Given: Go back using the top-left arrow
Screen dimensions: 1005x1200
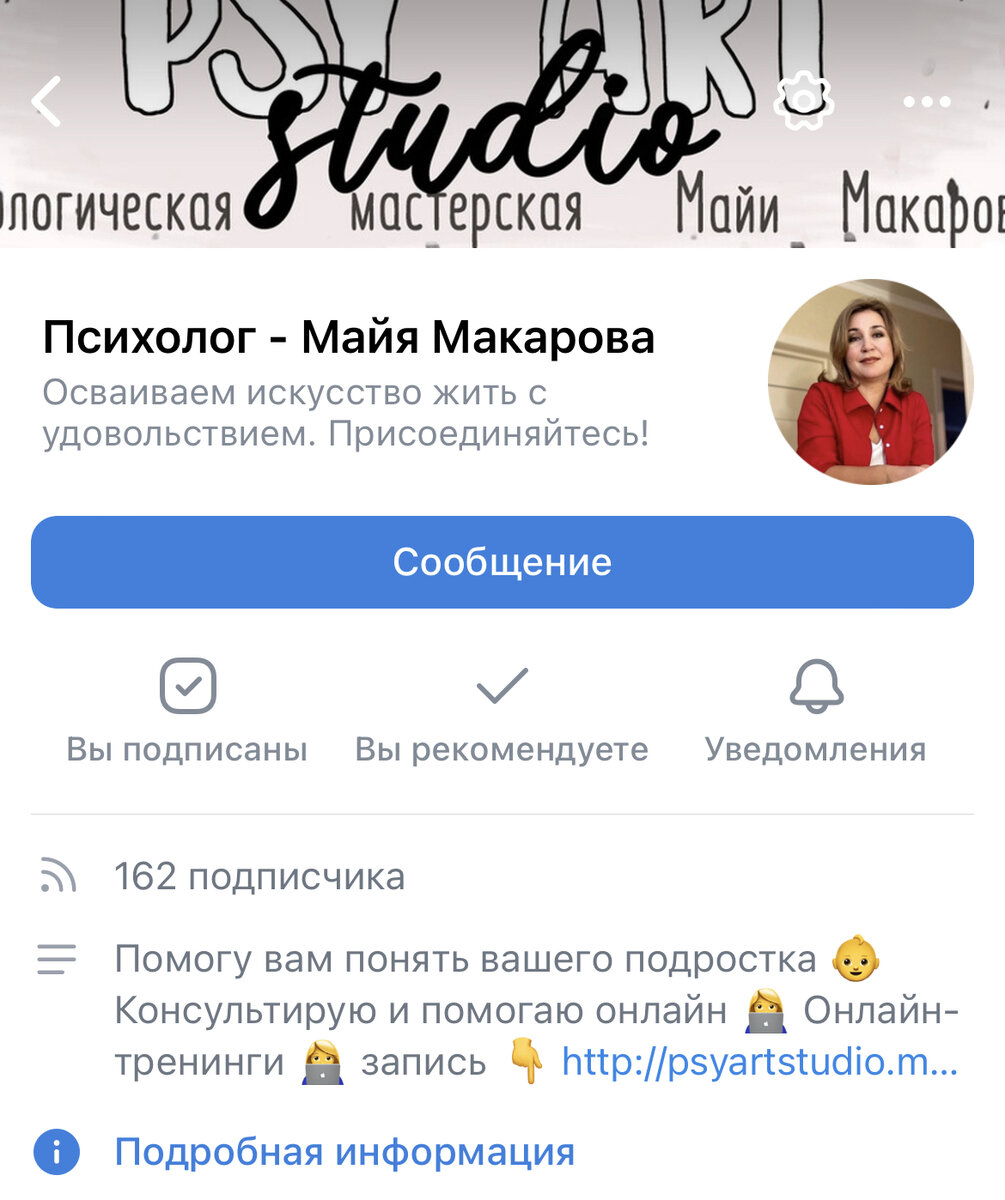Looking at the screenshot, I should 47,102.
